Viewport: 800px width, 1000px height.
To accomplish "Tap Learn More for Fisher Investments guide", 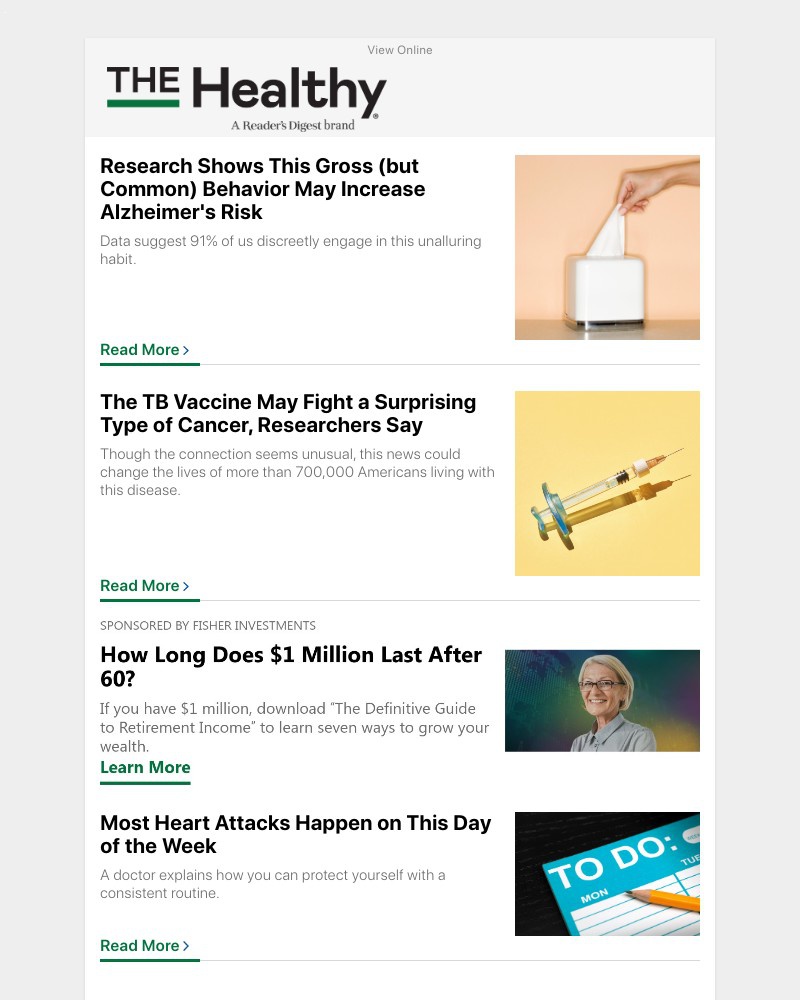I will pos(145,768).
